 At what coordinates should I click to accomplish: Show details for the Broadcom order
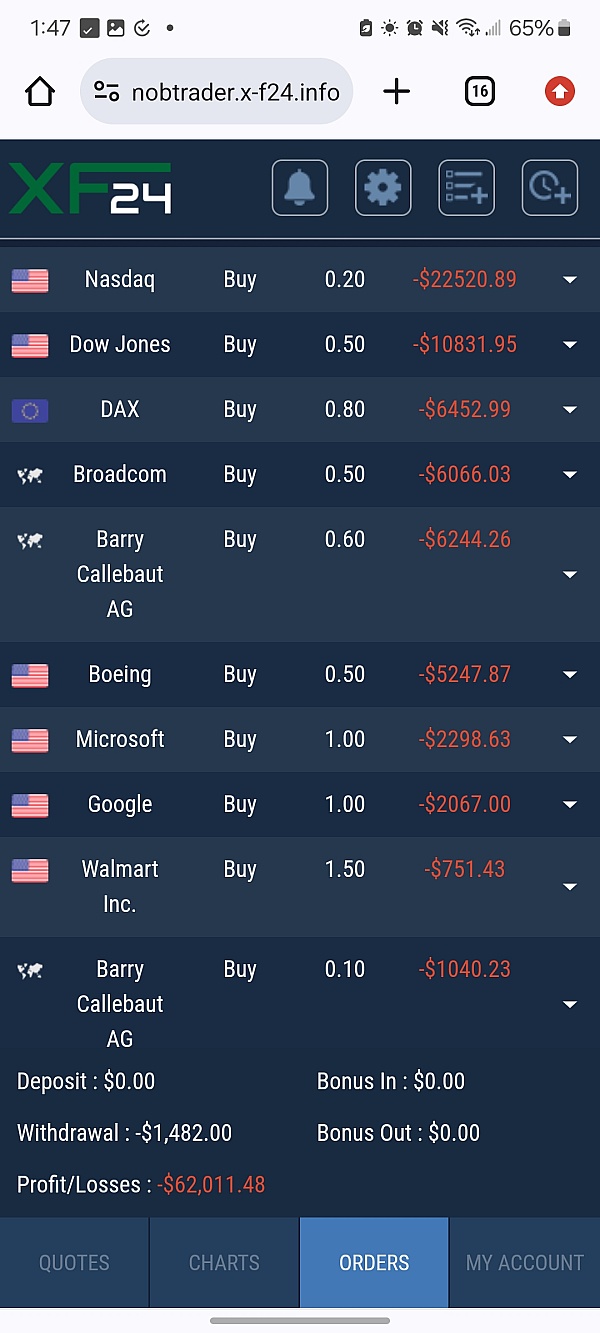[570, 475]
